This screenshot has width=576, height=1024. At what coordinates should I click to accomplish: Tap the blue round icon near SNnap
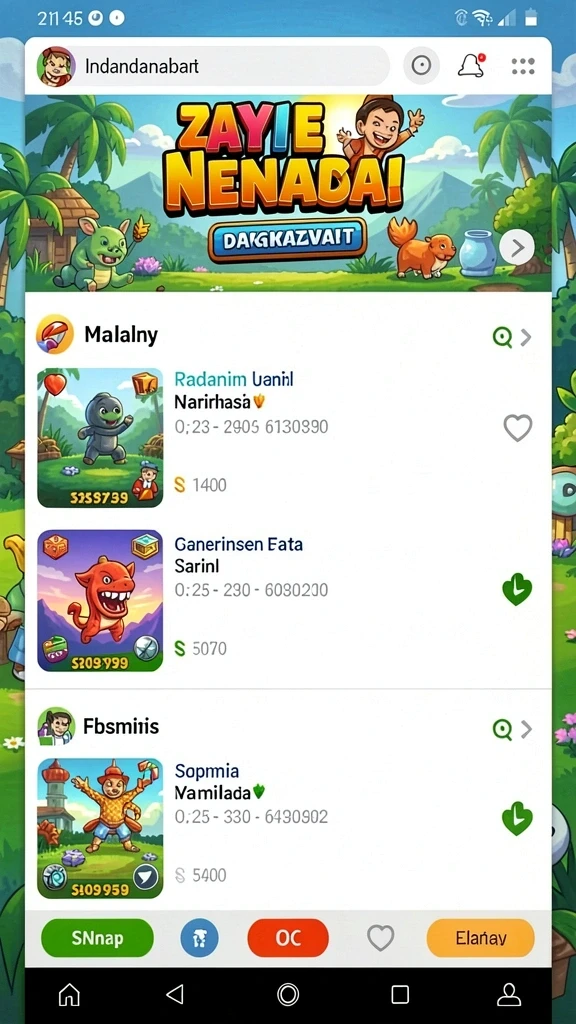[x=200, y=938]
